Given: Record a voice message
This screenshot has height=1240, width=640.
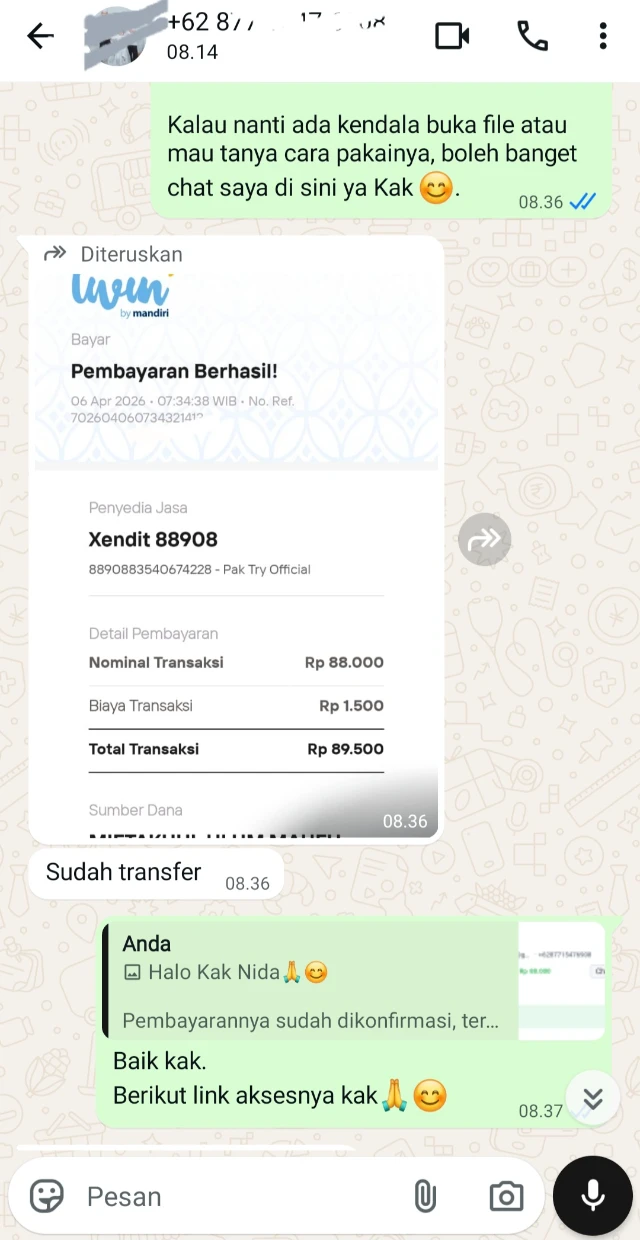Looking at the screenshot, I should pyautogui.click(x=593, y=1196).
